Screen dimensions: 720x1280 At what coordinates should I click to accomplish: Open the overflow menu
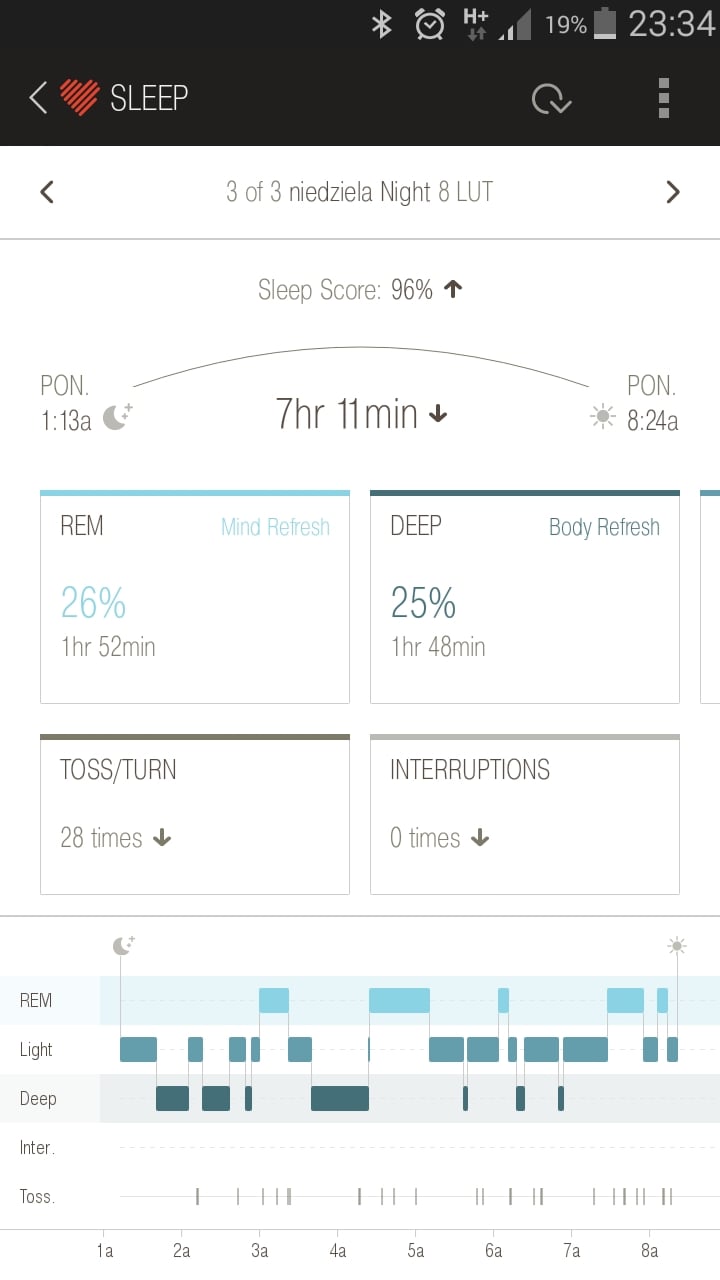(664, 97)
